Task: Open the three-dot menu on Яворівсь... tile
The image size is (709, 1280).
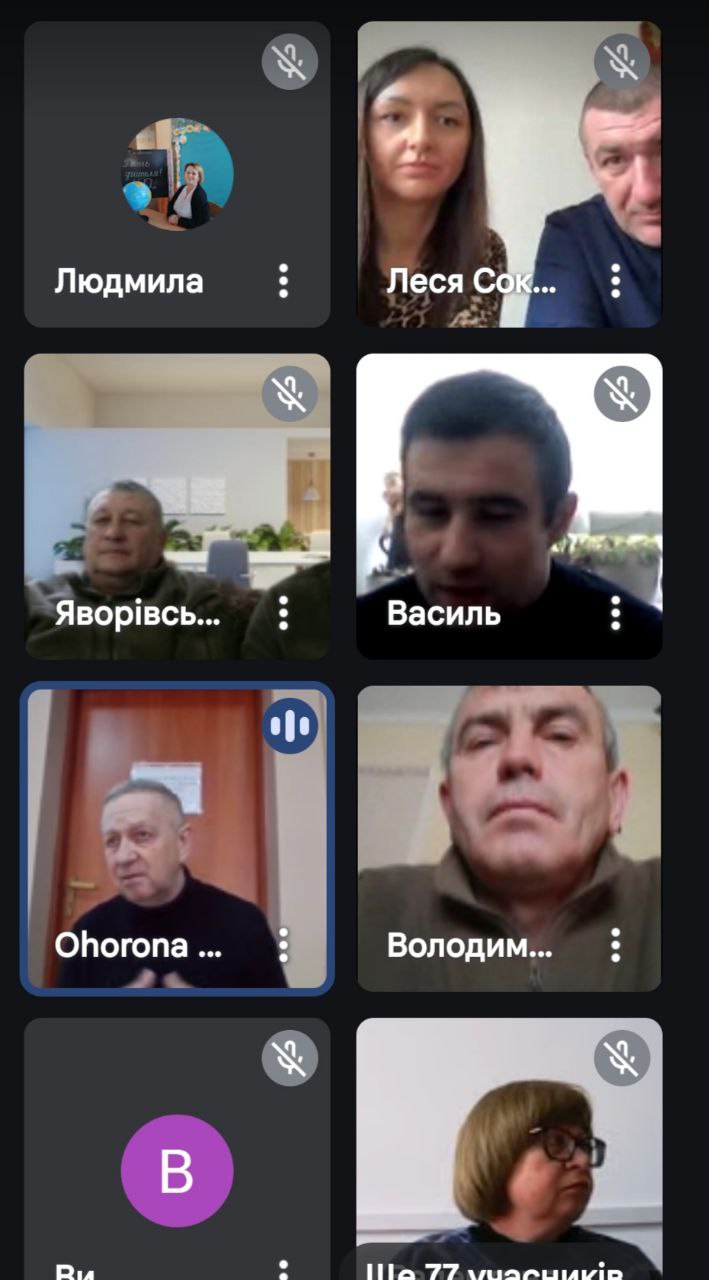Action: point(284,613)
